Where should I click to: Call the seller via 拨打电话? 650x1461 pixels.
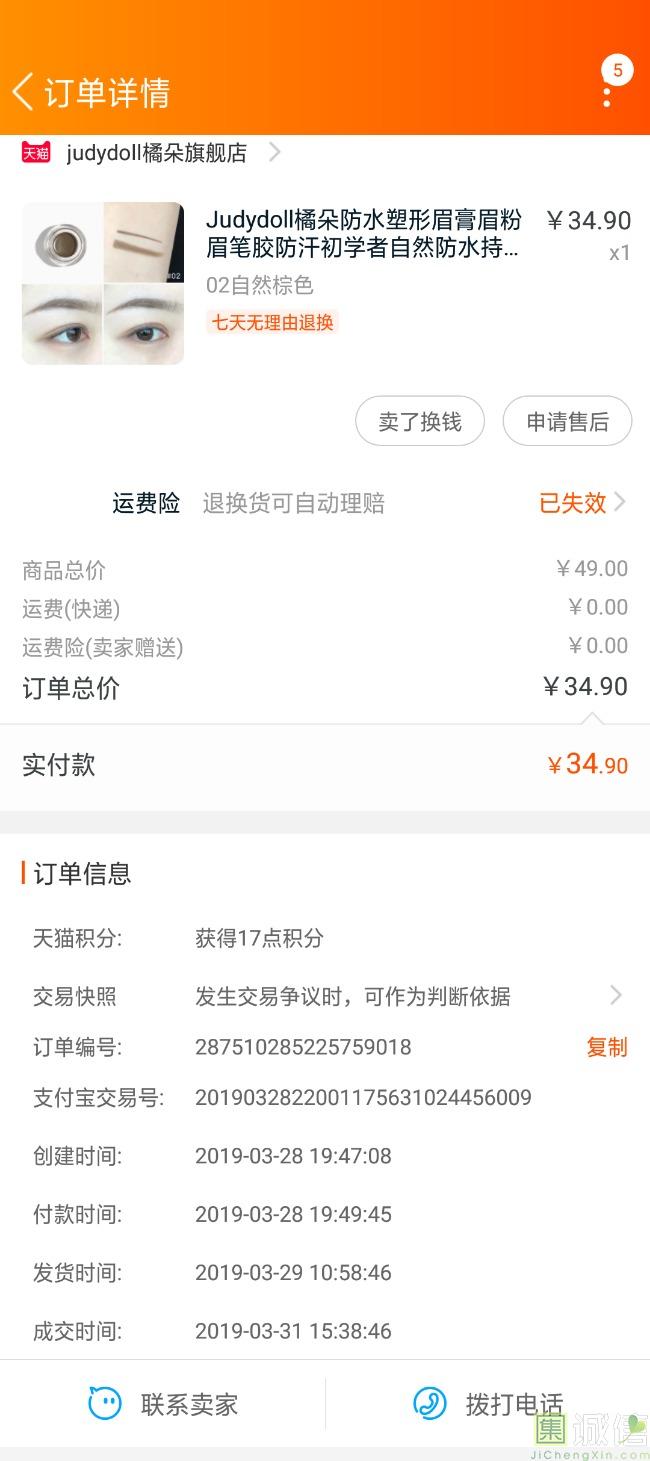click(x=488, y=1404)
